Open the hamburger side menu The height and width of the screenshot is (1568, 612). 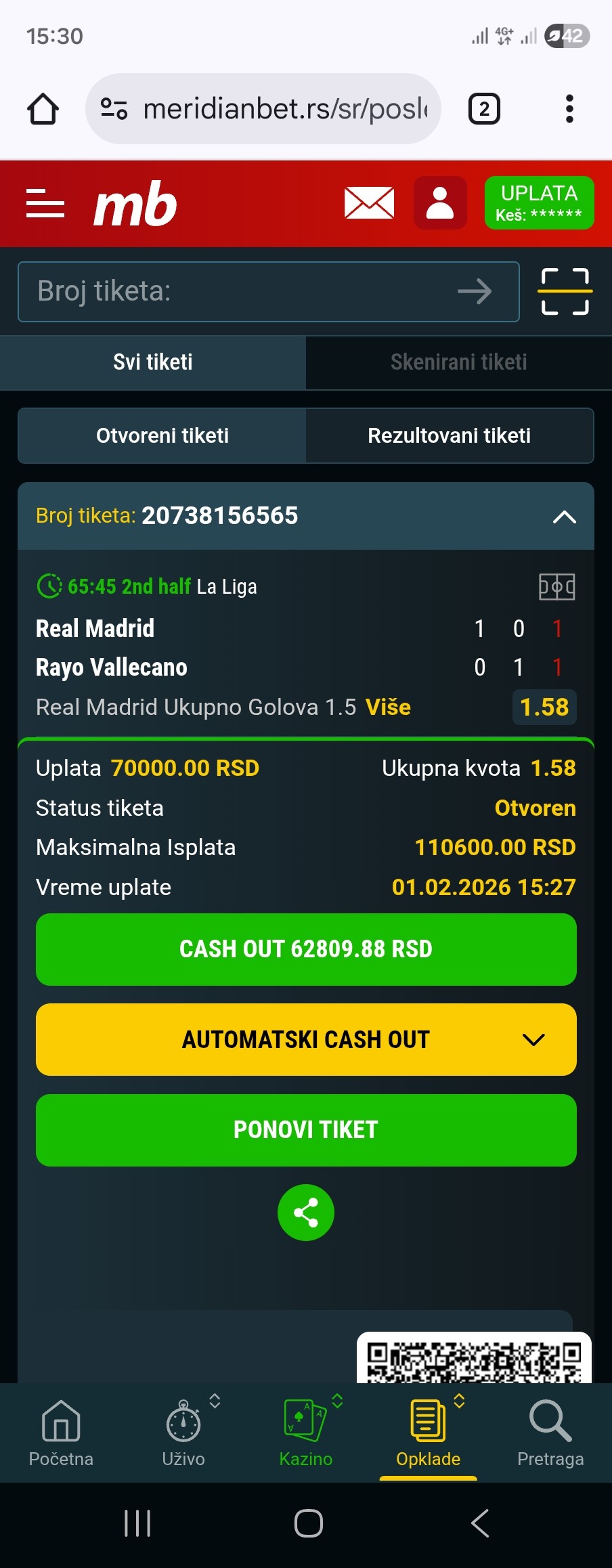pyautogui.click(x=45, y=203)
